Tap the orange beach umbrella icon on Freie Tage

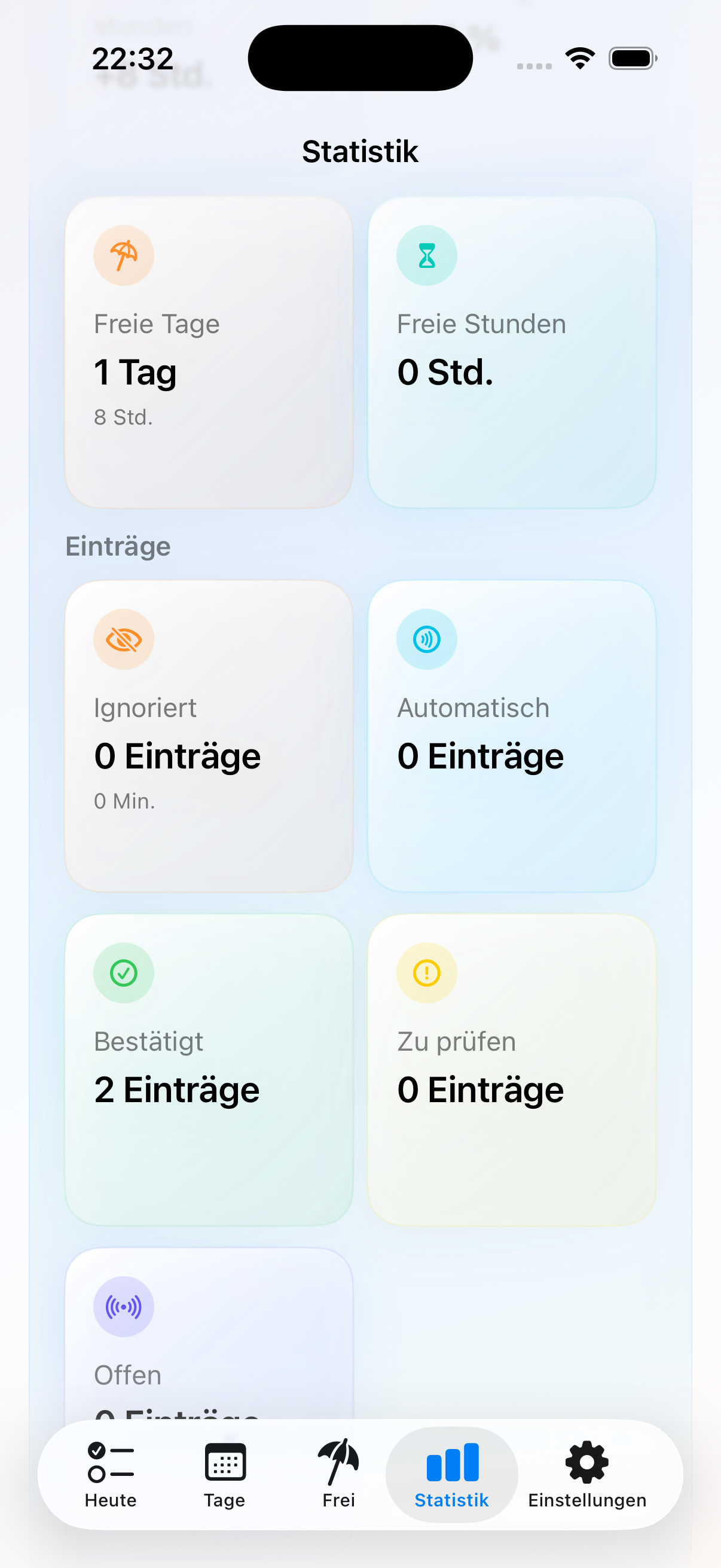124,255
